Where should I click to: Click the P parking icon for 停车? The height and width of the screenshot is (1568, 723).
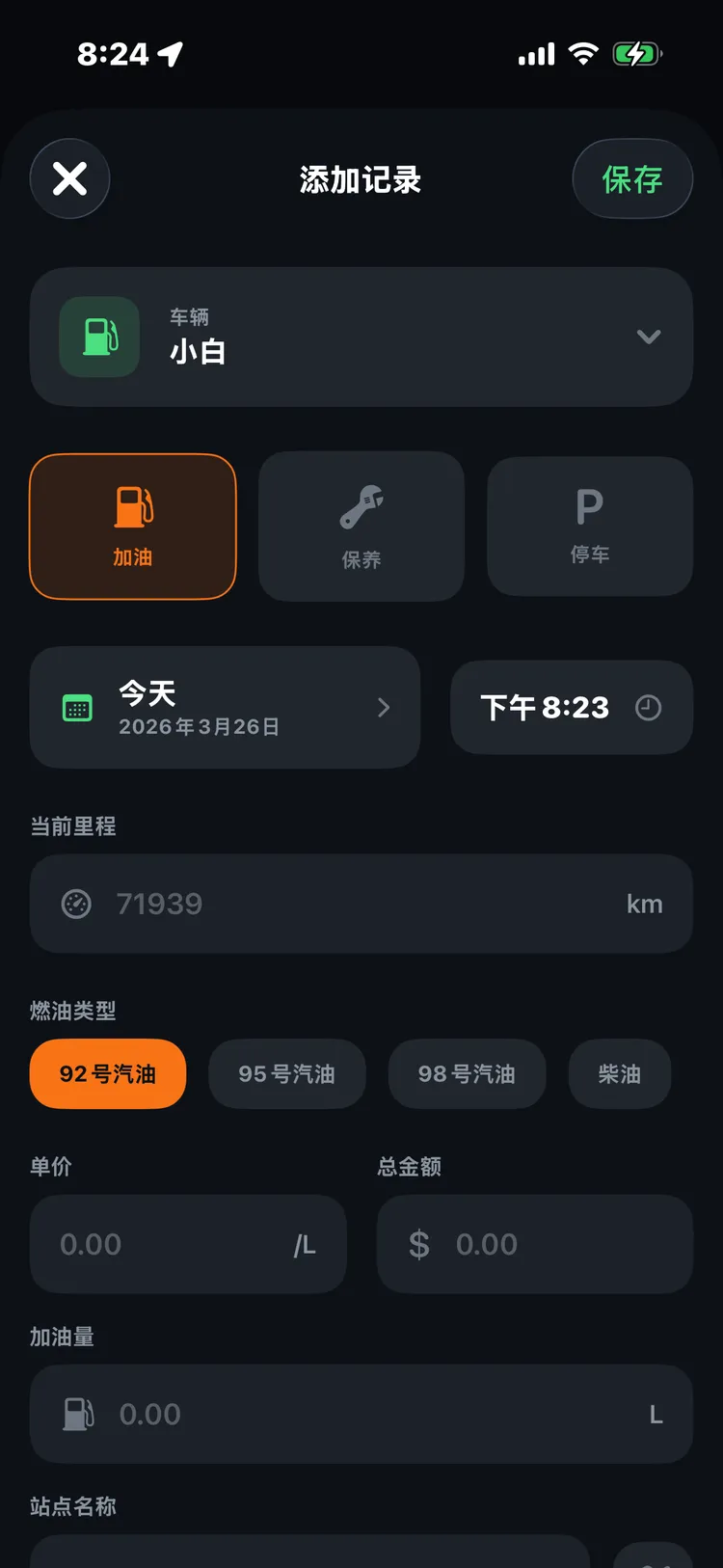click(x=589, y=503)
